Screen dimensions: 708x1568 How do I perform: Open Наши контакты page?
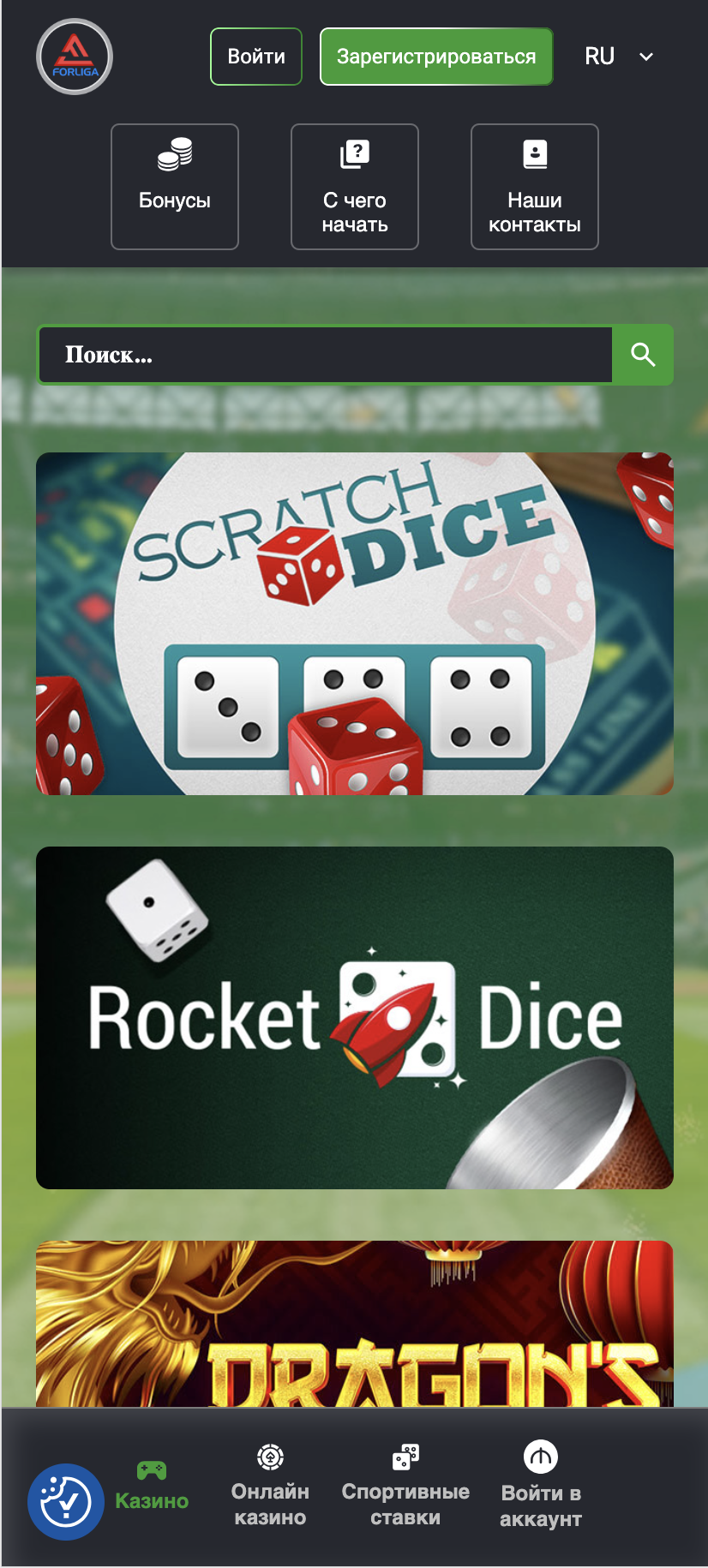[535, 187]
